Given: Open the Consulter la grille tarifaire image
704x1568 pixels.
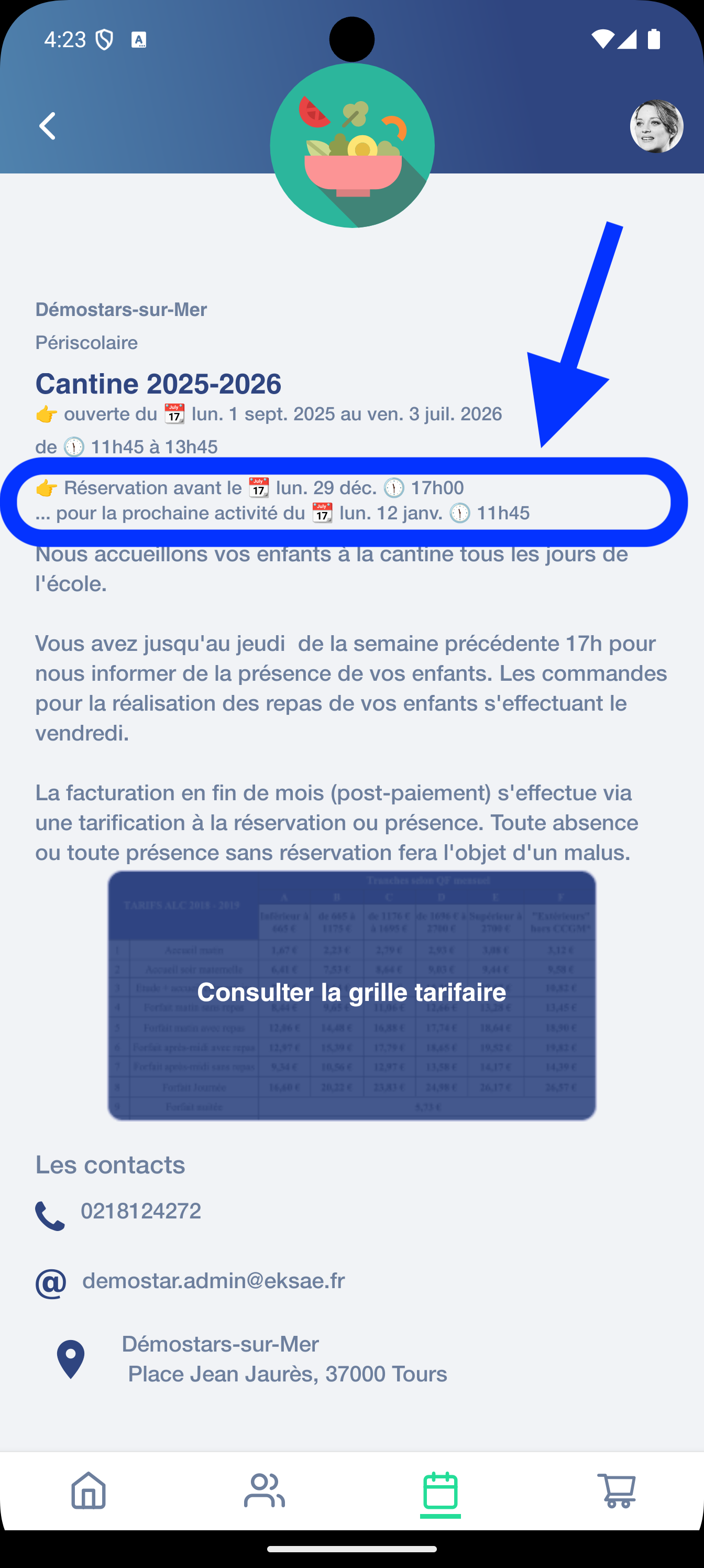Looking at the screenshot, I should pyautogui.click(x=351, y=995).
